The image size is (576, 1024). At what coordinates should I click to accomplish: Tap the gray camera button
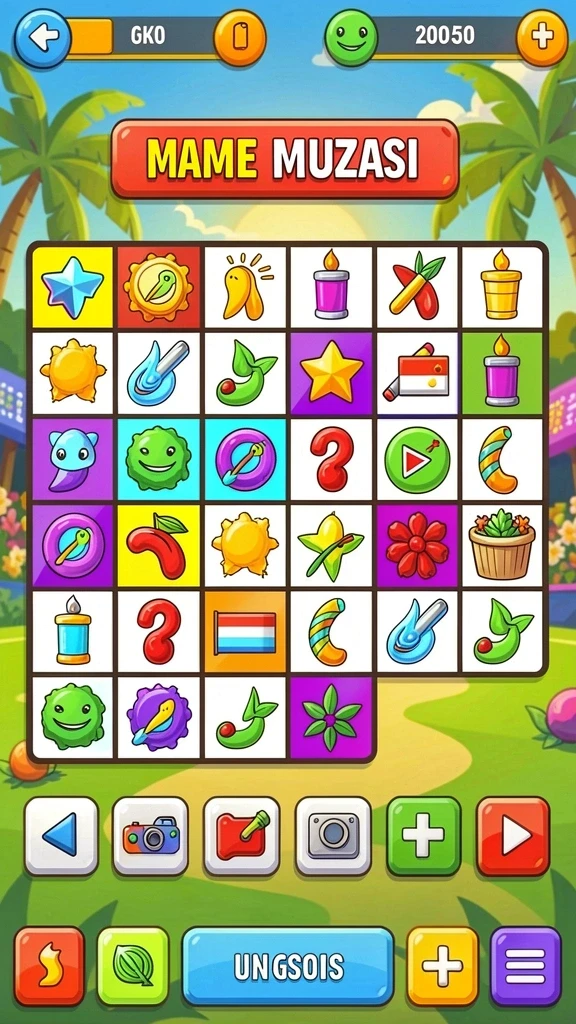click(333, 835)
